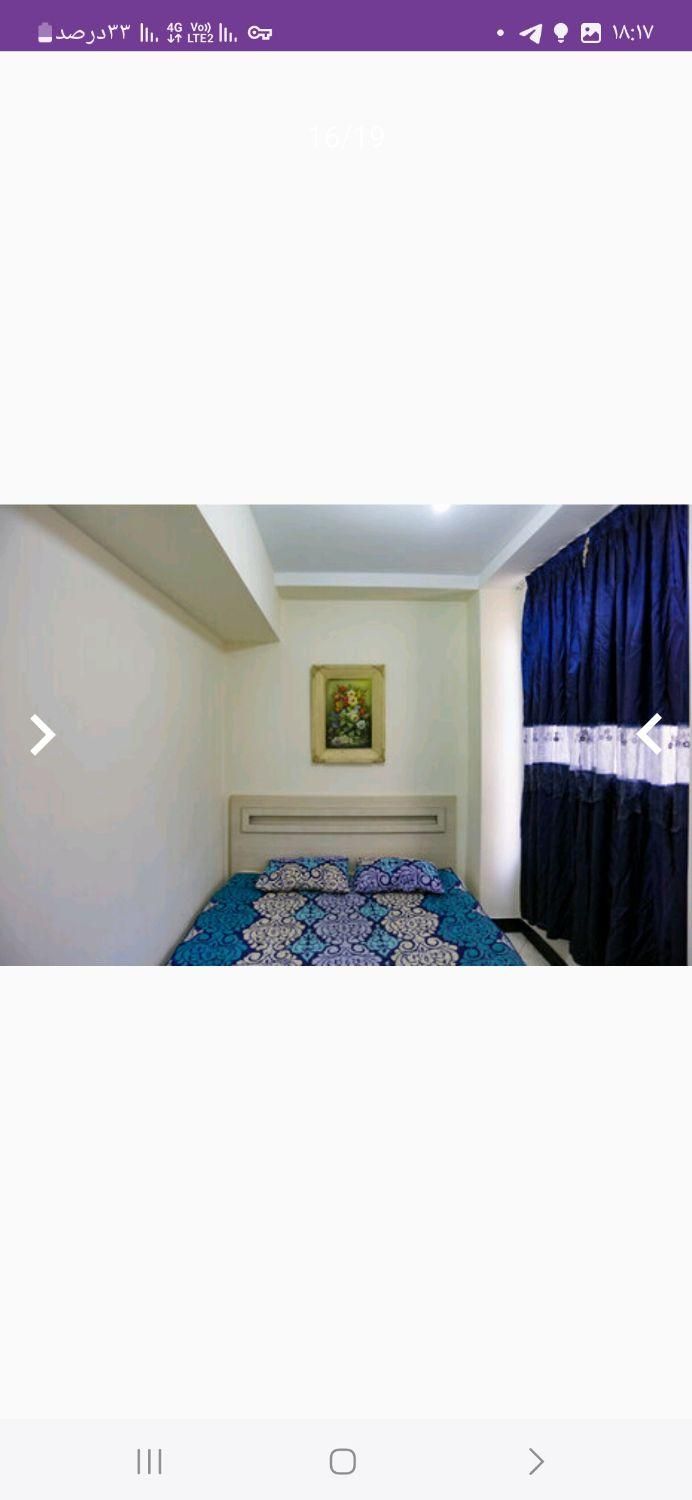Open the recent apps view

pyautogui.click(x=149, y=1461)
